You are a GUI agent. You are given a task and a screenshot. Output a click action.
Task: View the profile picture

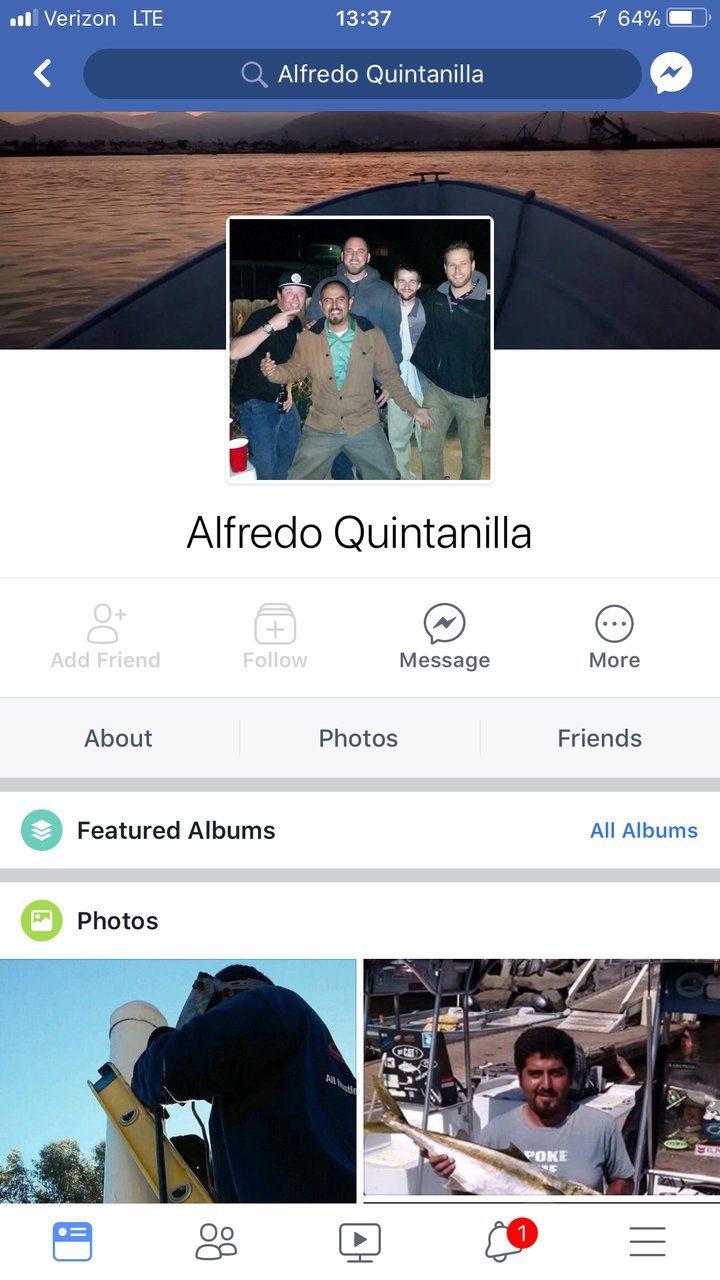(x=360, y=349)
